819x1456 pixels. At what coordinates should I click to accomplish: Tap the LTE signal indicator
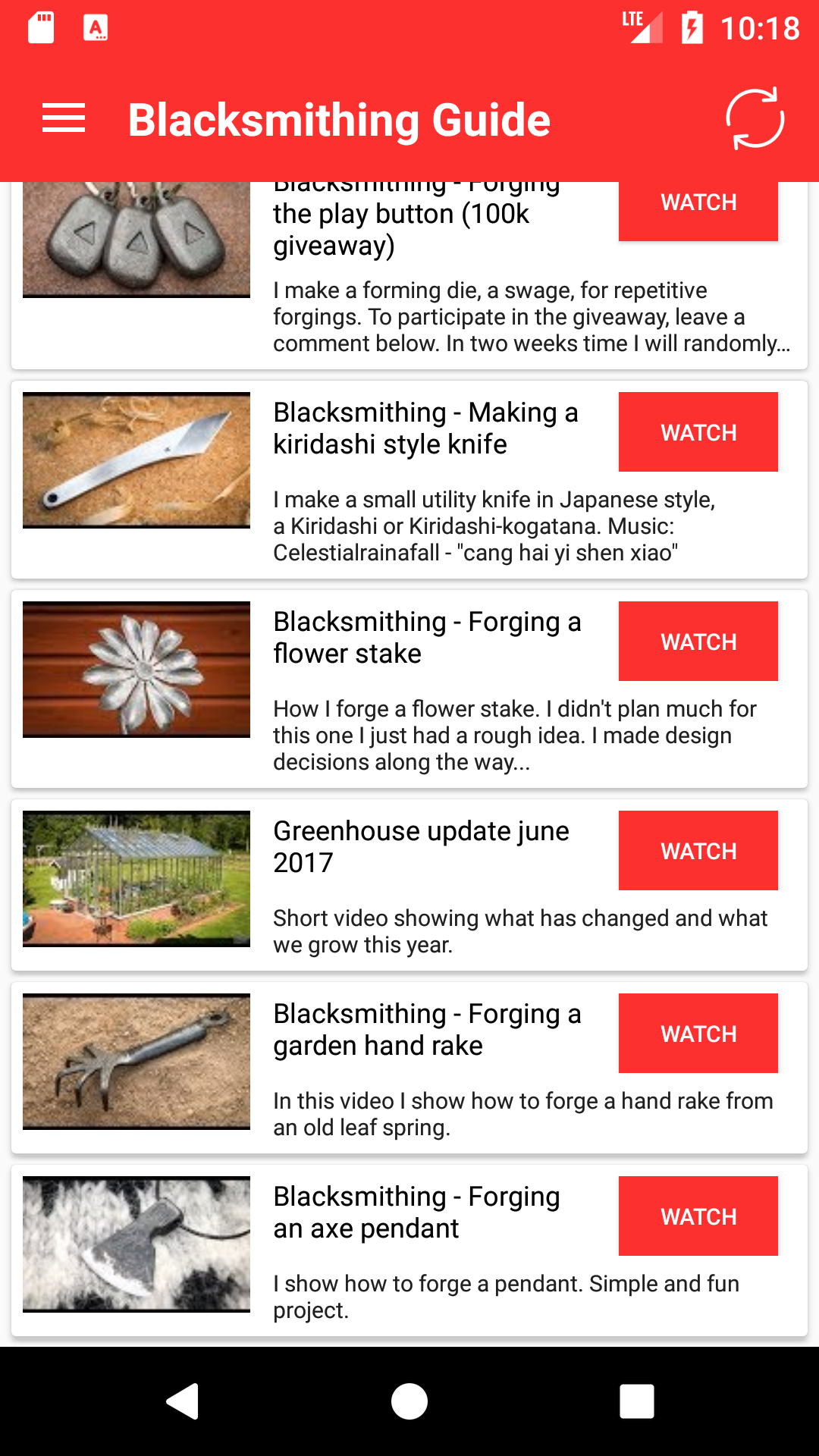(641, 27)
